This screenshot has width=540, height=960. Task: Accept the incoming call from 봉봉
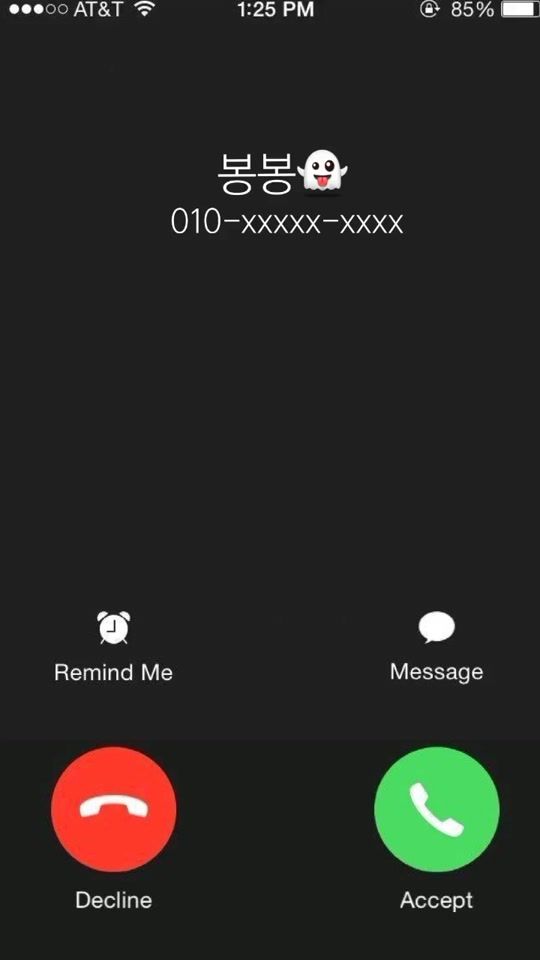pos(437,809)
